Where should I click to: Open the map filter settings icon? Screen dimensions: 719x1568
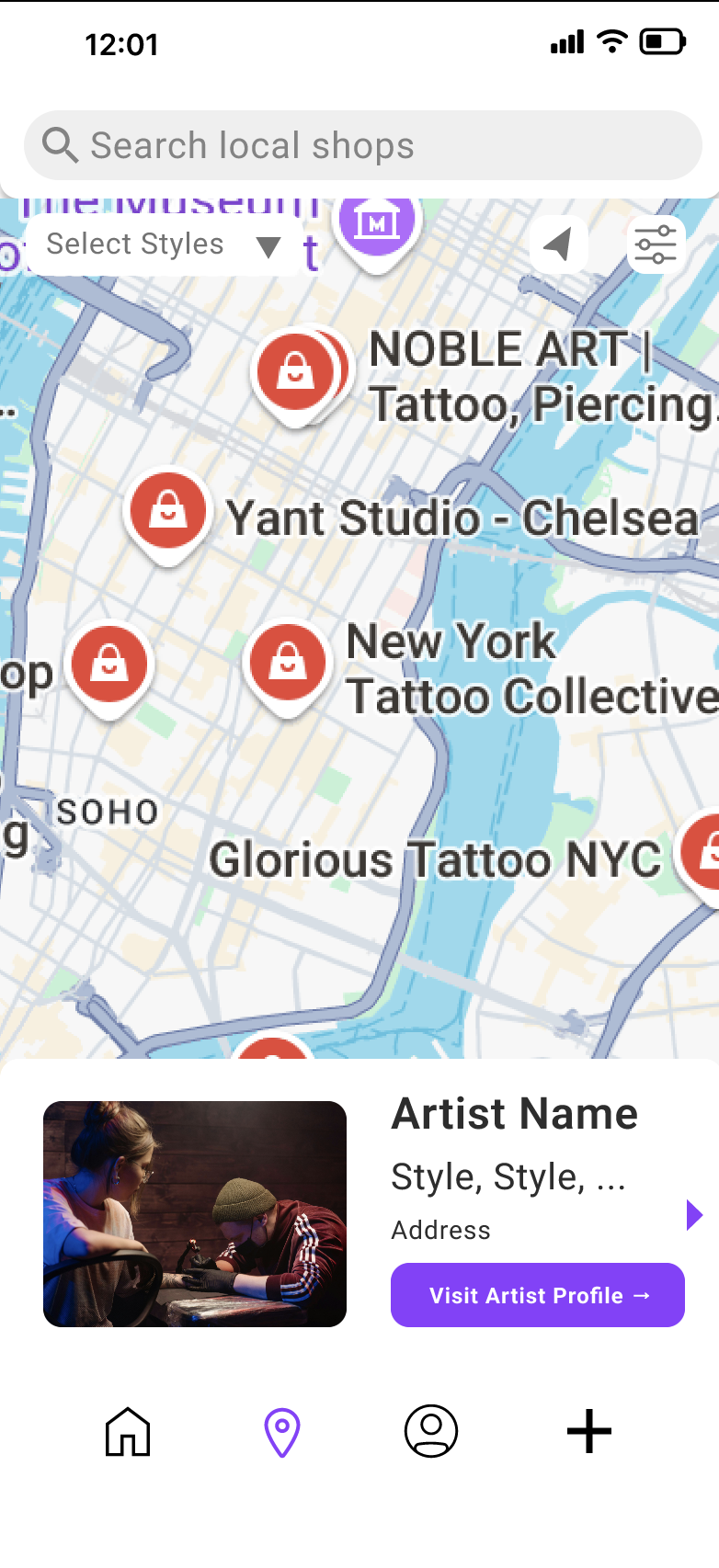[x=656, y=244]
